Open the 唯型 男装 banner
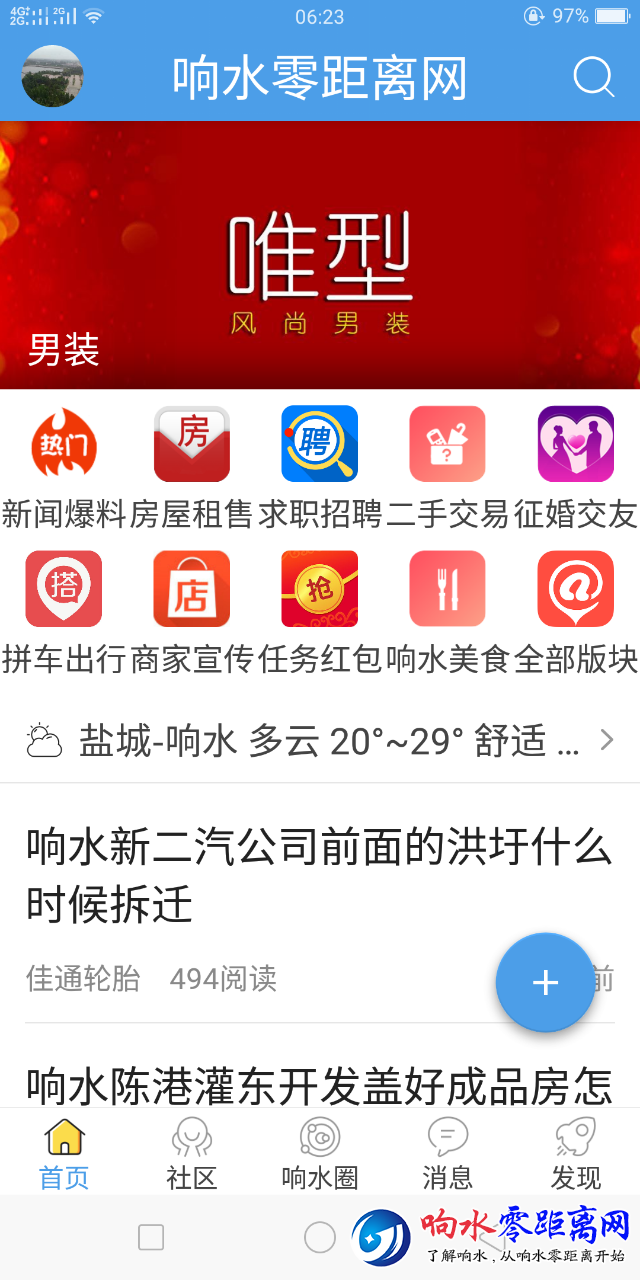The height and width of the screenshot is (1280, 640). click(x=320, y=255)
